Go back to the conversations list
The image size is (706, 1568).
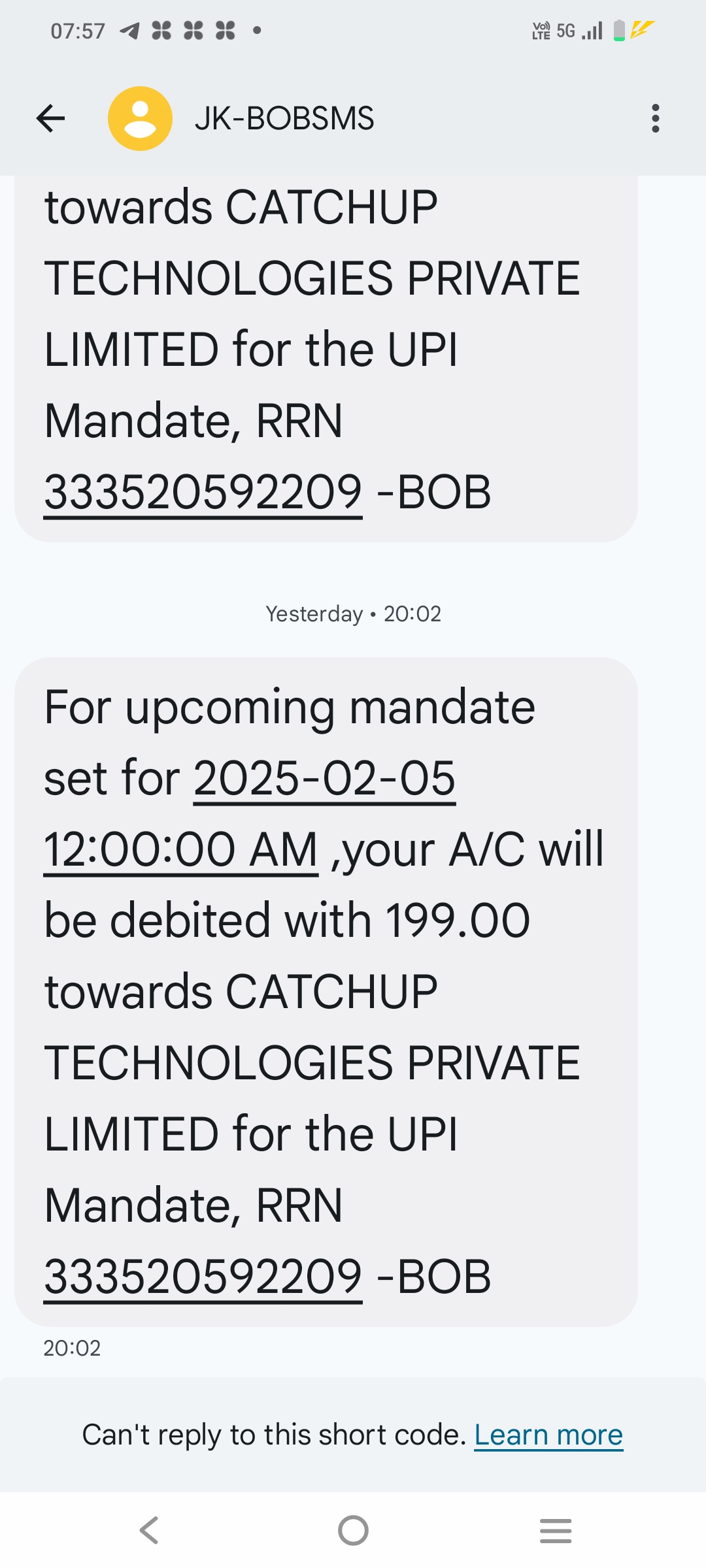[x=50, y=118]
